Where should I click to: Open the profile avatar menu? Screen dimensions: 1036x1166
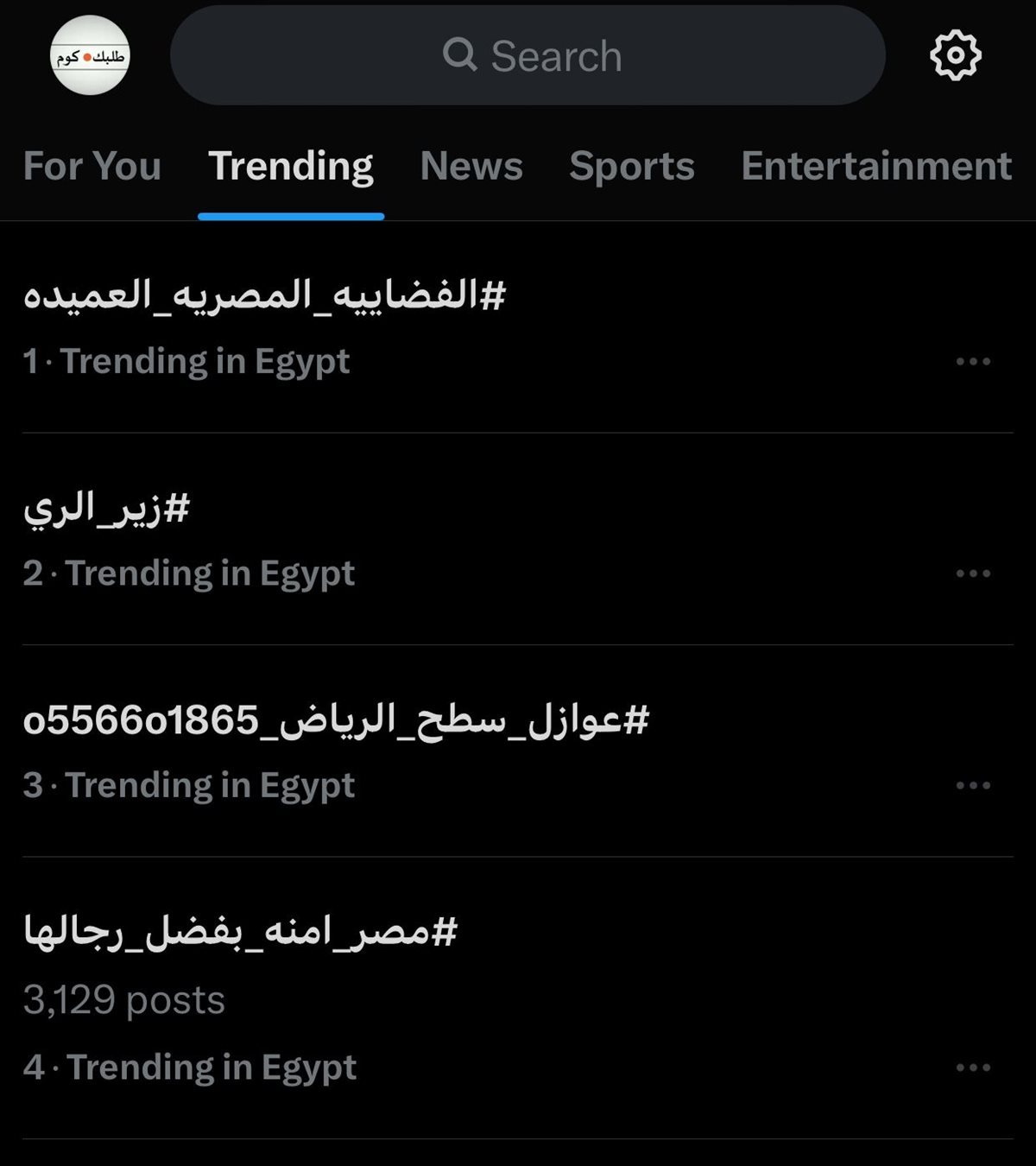tap(90, 55)
